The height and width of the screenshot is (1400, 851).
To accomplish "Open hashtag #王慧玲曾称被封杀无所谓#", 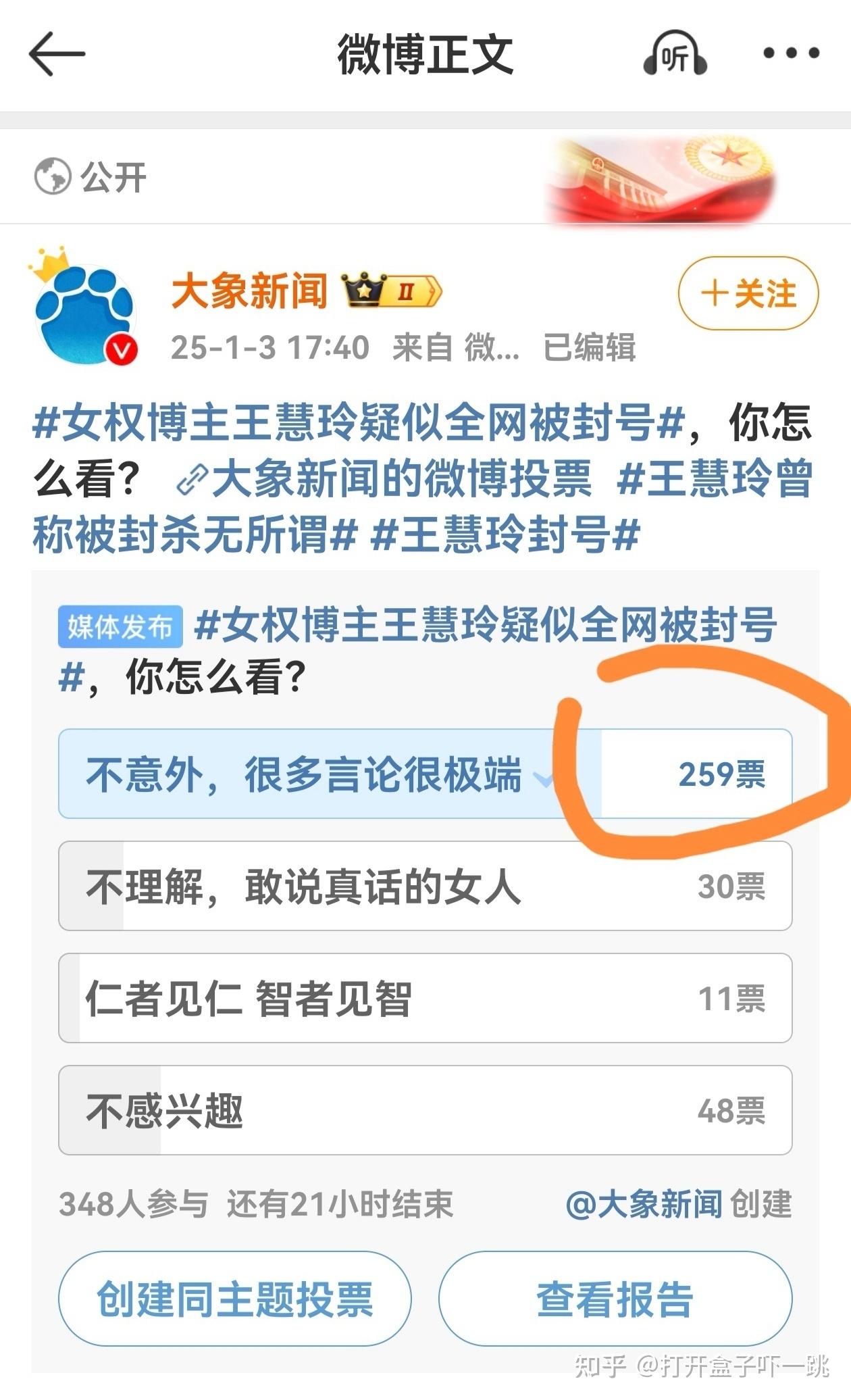I will [x=422, y=507].
